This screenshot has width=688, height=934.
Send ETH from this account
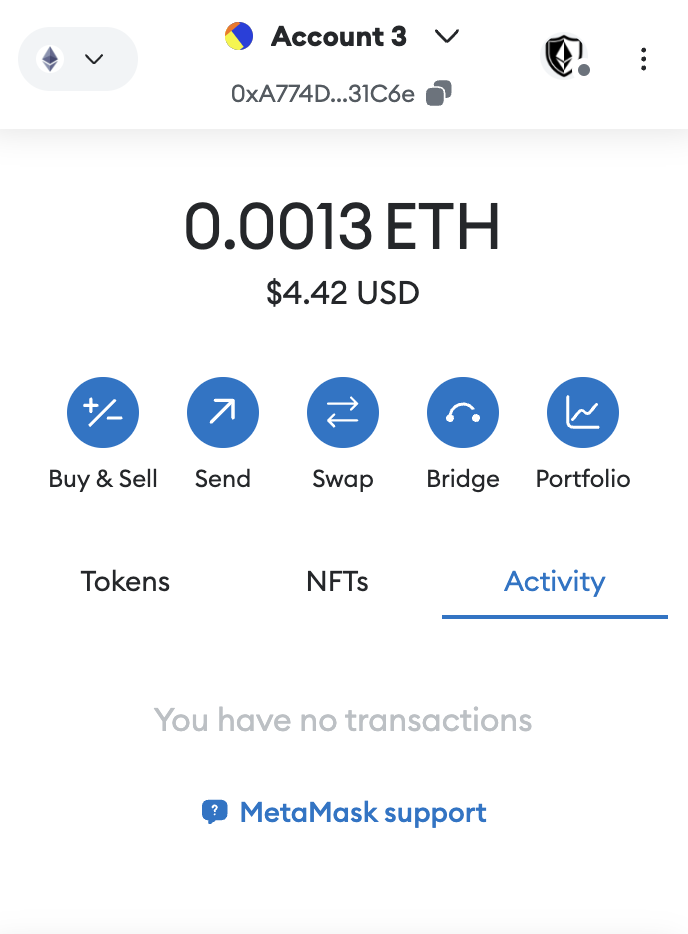(223, 412)
